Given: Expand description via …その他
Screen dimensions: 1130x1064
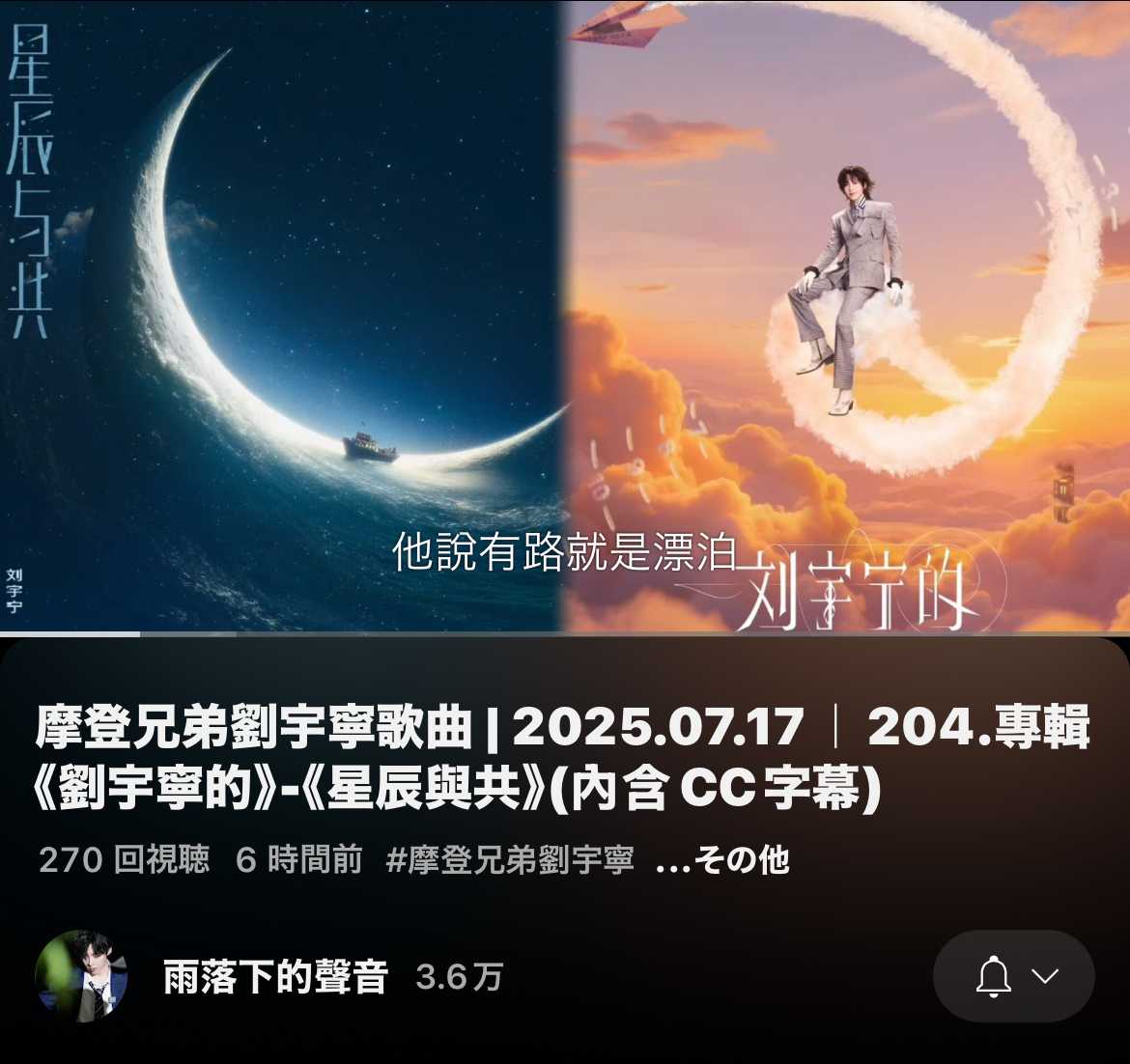Looking at the screenshot, I should click(721, 859).
